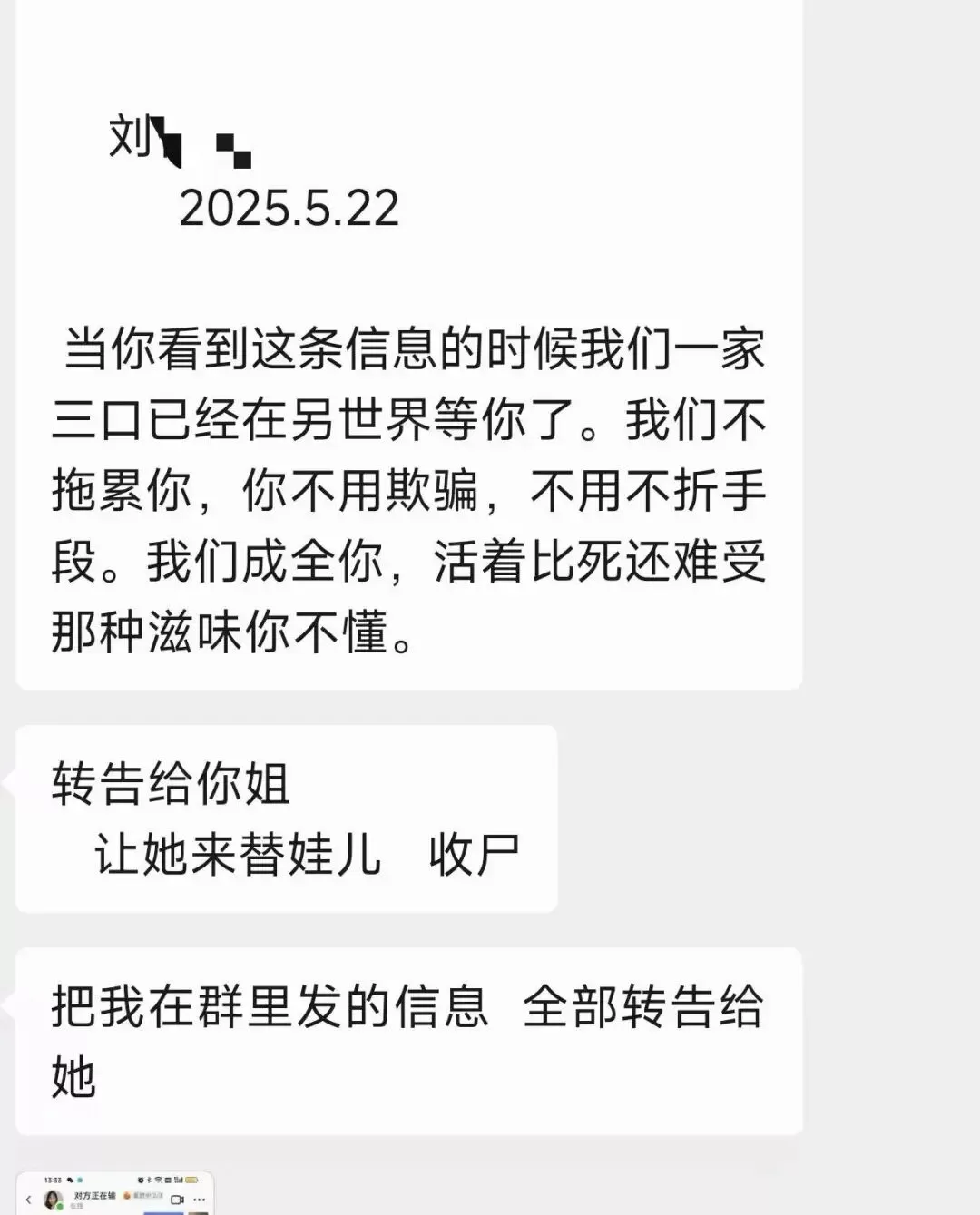Open the video call icon in the chat header
Viewport: 980px width, 1215px height.
[177, 1199]
